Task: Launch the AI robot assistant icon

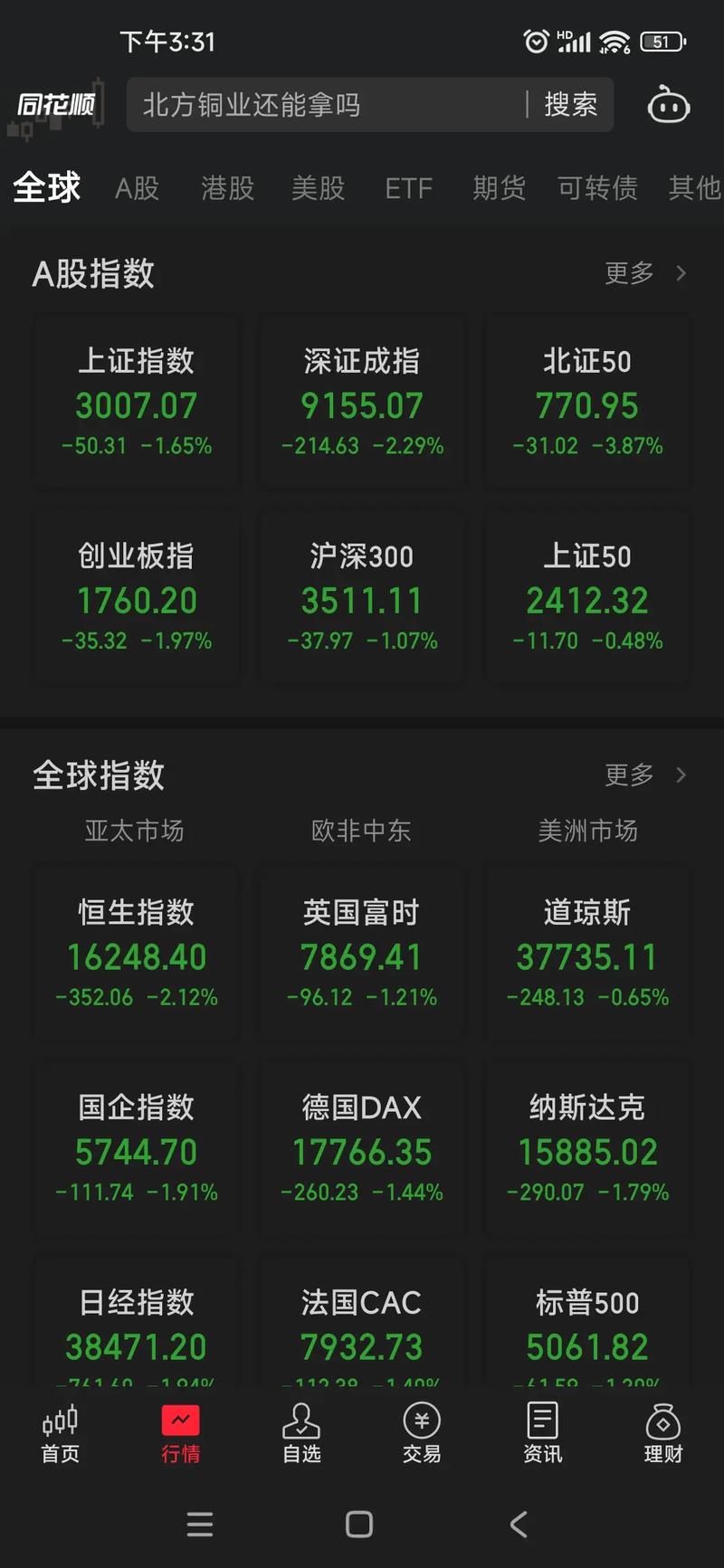Action: tap(668, 105)
